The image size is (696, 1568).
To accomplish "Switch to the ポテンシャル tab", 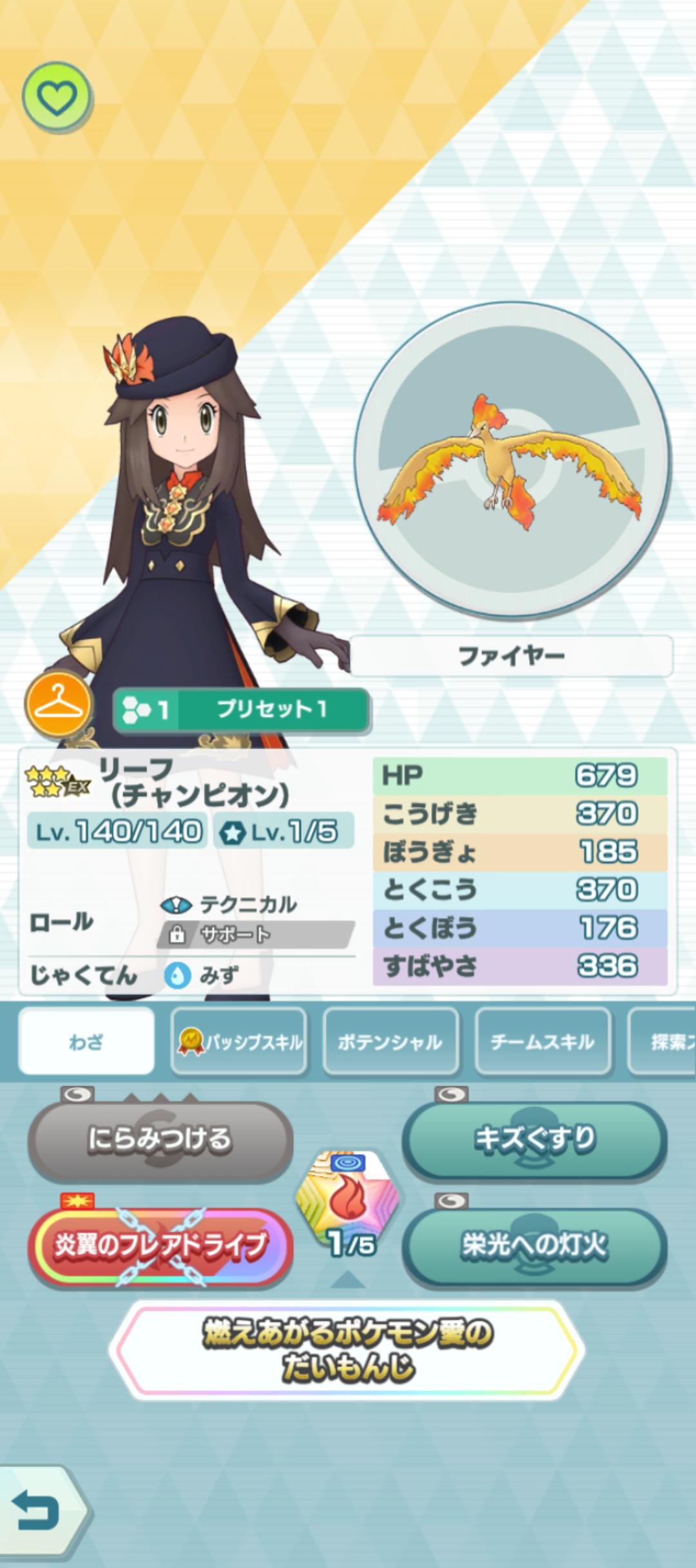I will click(x=391, y=1042).
